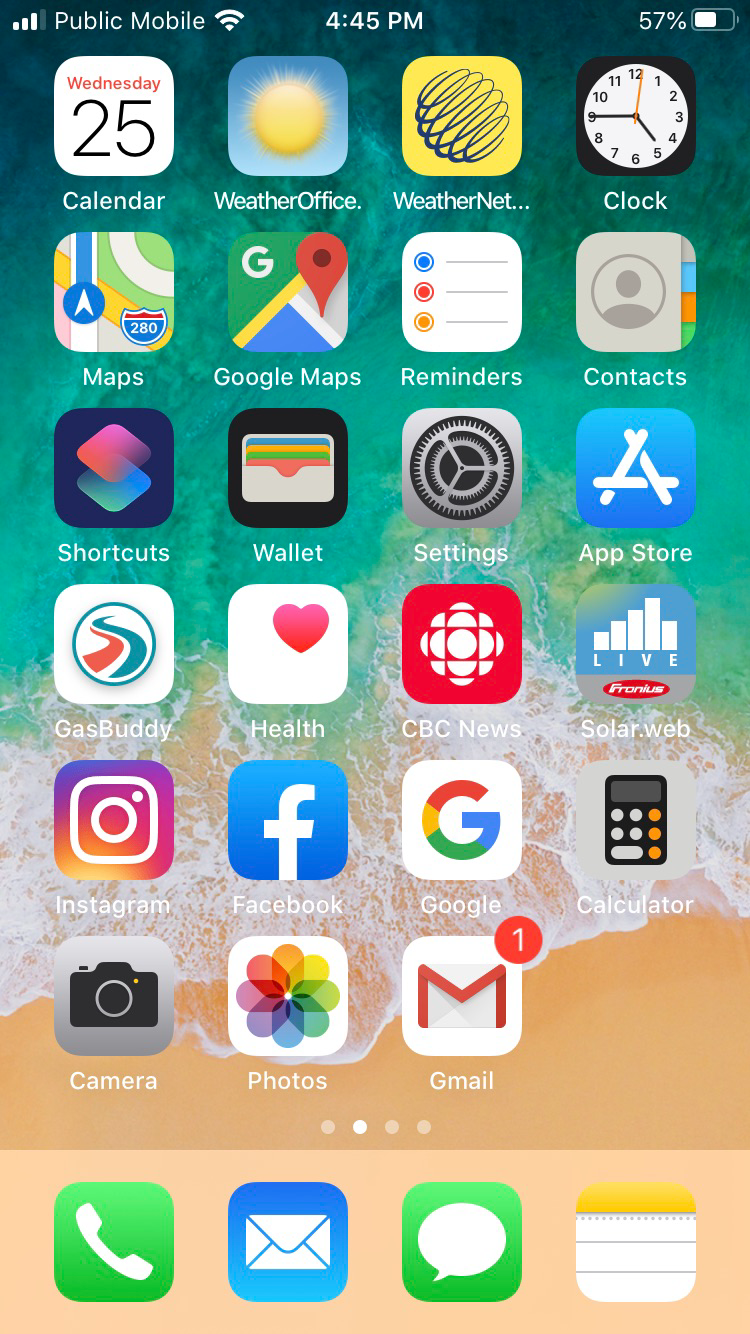Open the Clock app

point(635,116)
